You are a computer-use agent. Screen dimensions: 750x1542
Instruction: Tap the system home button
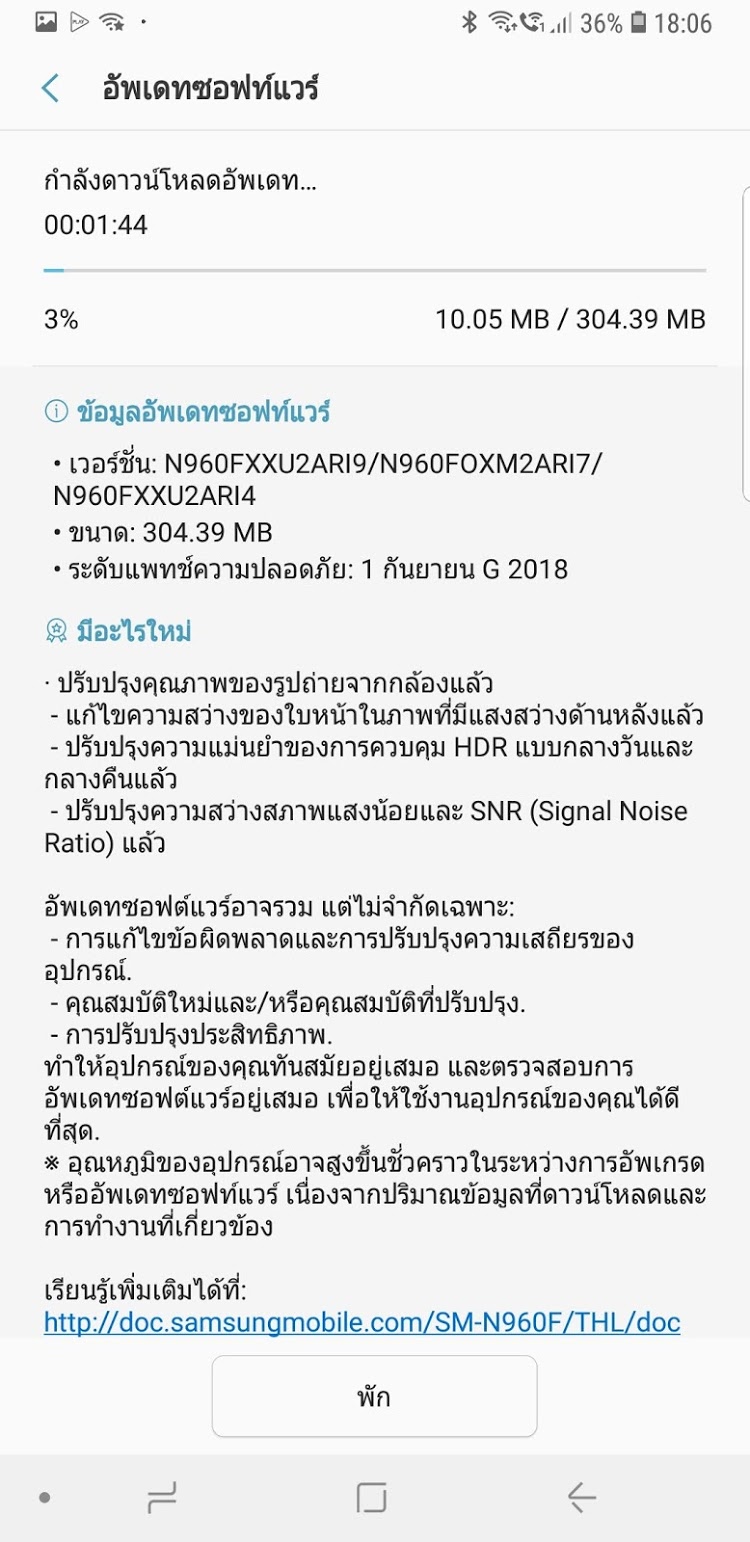(x=371, y=1497)
